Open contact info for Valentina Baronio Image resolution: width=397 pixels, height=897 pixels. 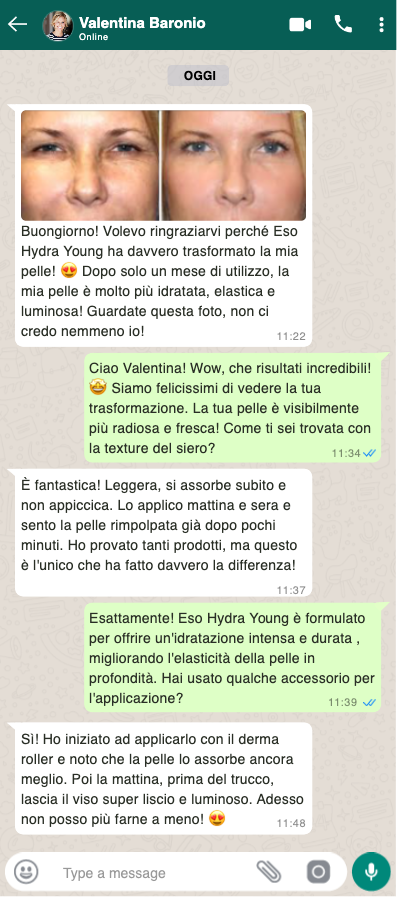(x=142, y=23)
